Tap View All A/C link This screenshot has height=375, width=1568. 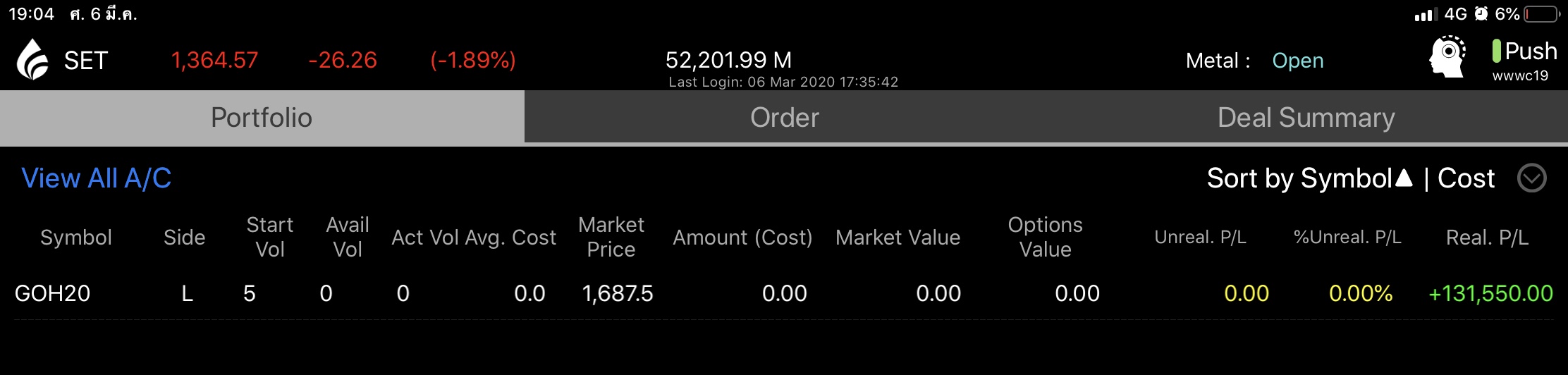pyautogui.click(x=97, y=178)
